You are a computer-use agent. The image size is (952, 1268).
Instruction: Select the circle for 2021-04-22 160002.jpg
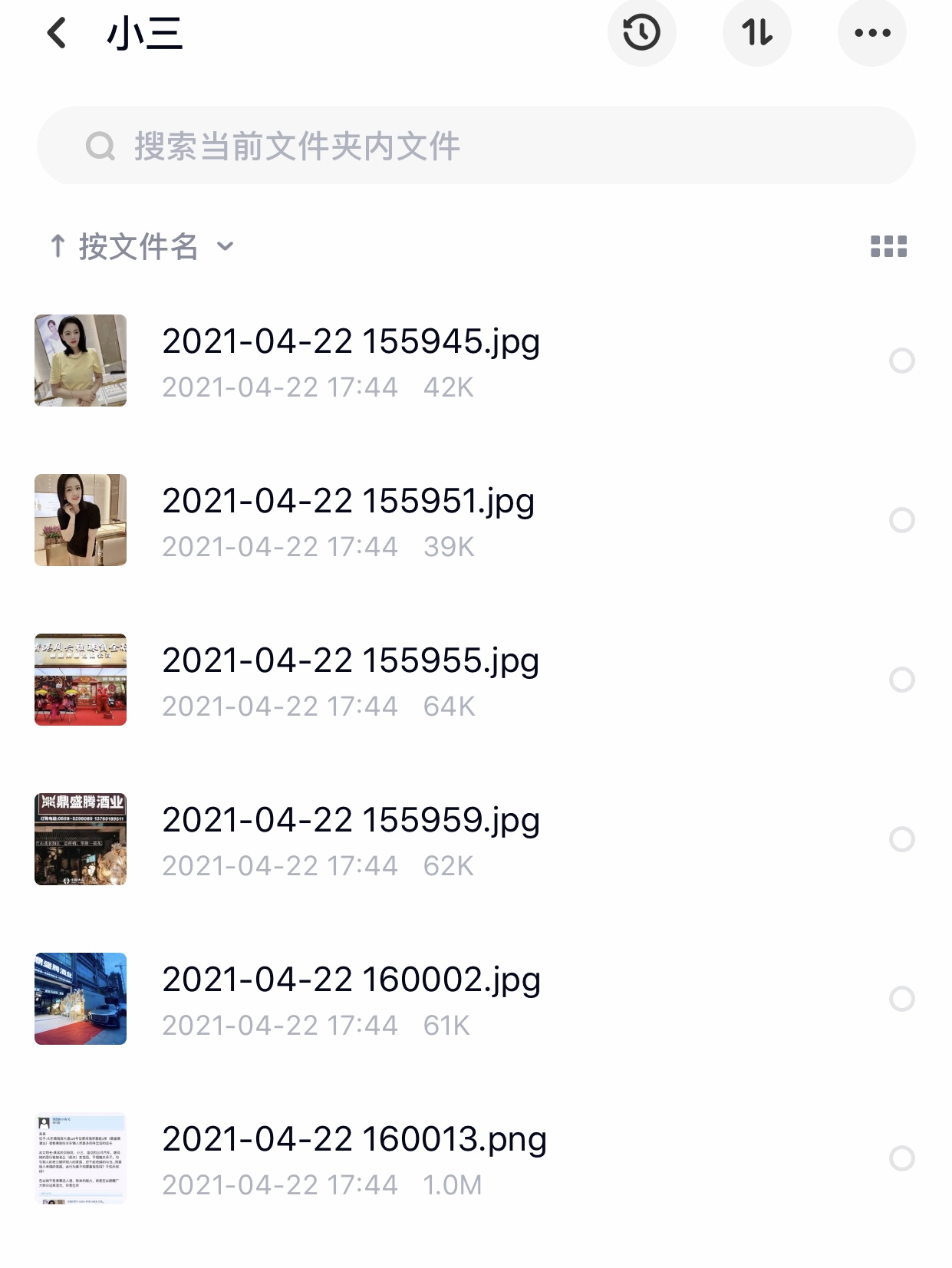tap(901, 999)
